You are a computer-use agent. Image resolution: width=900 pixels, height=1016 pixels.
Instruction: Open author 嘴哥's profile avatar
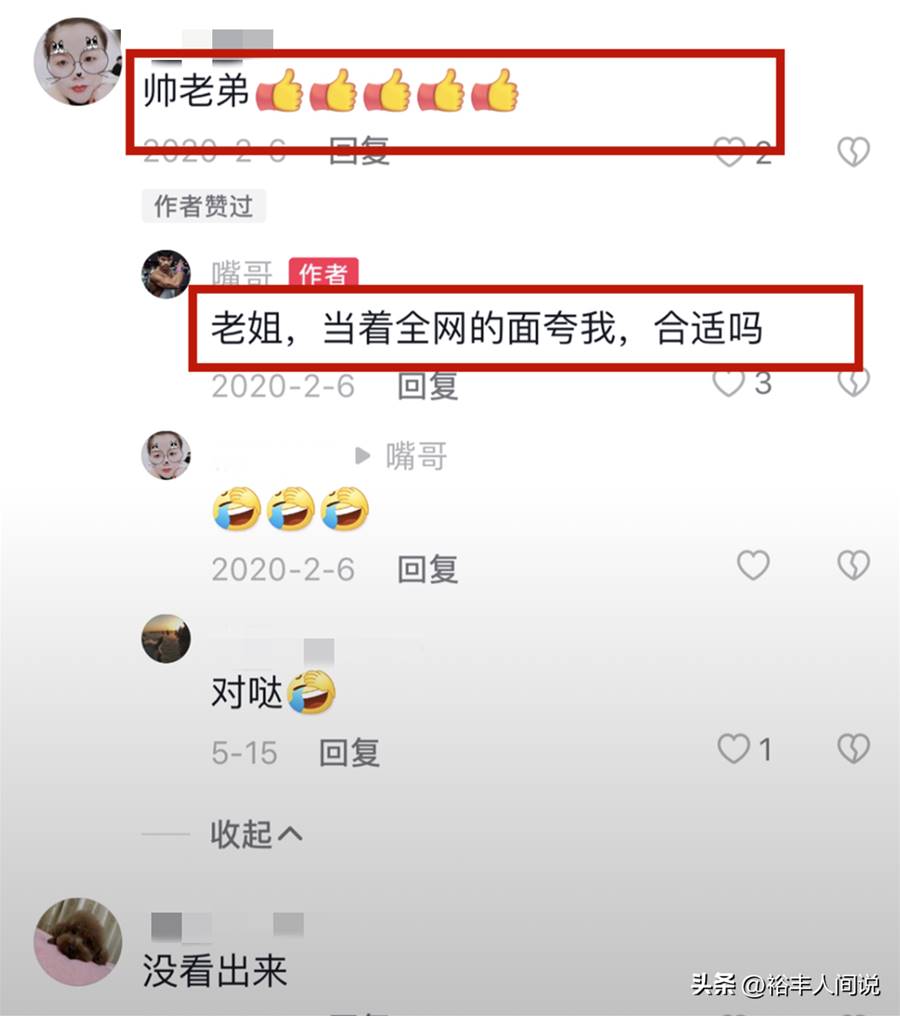(x=166, y=274)
